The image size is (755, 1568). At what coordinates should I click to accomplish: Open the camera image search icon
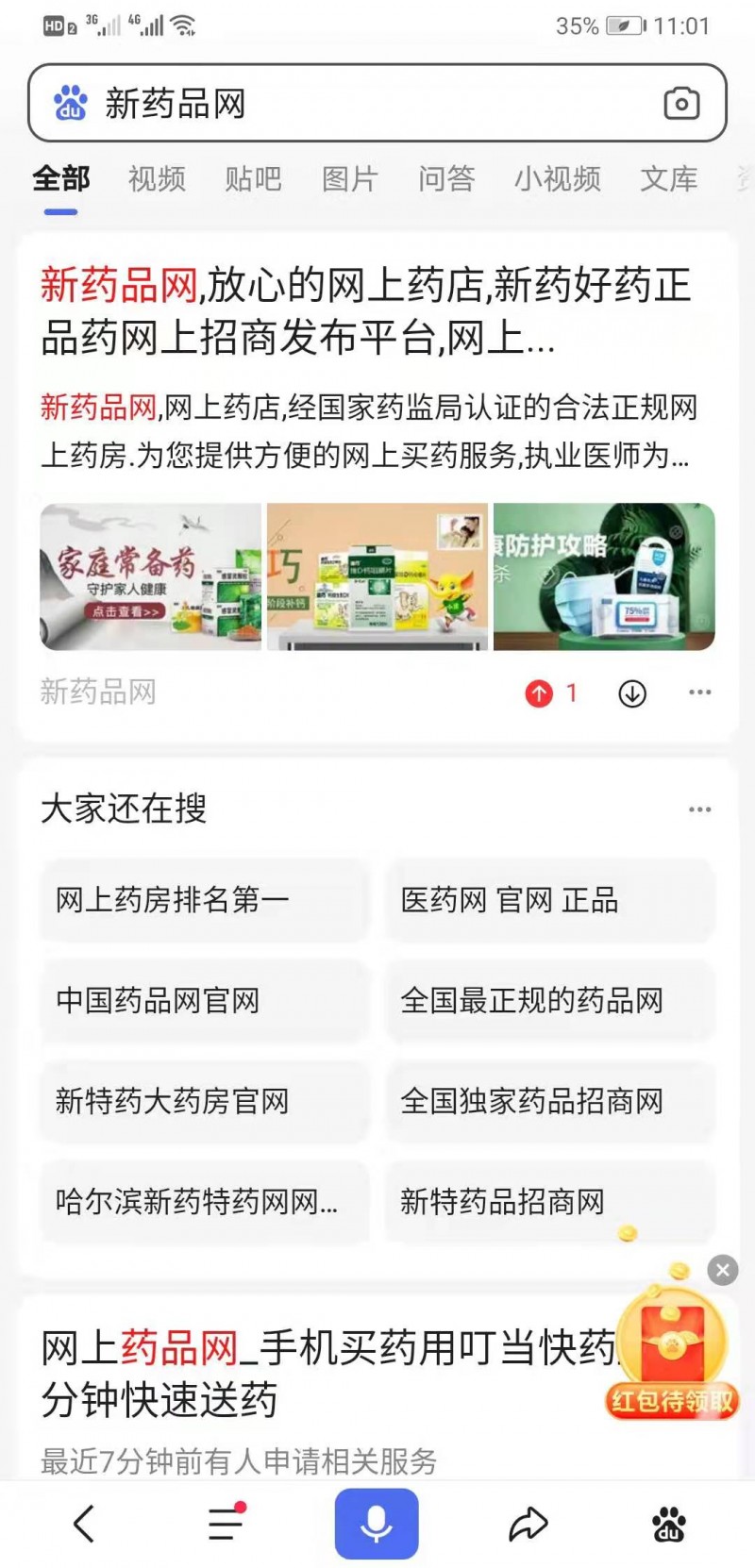coord(681,104)
